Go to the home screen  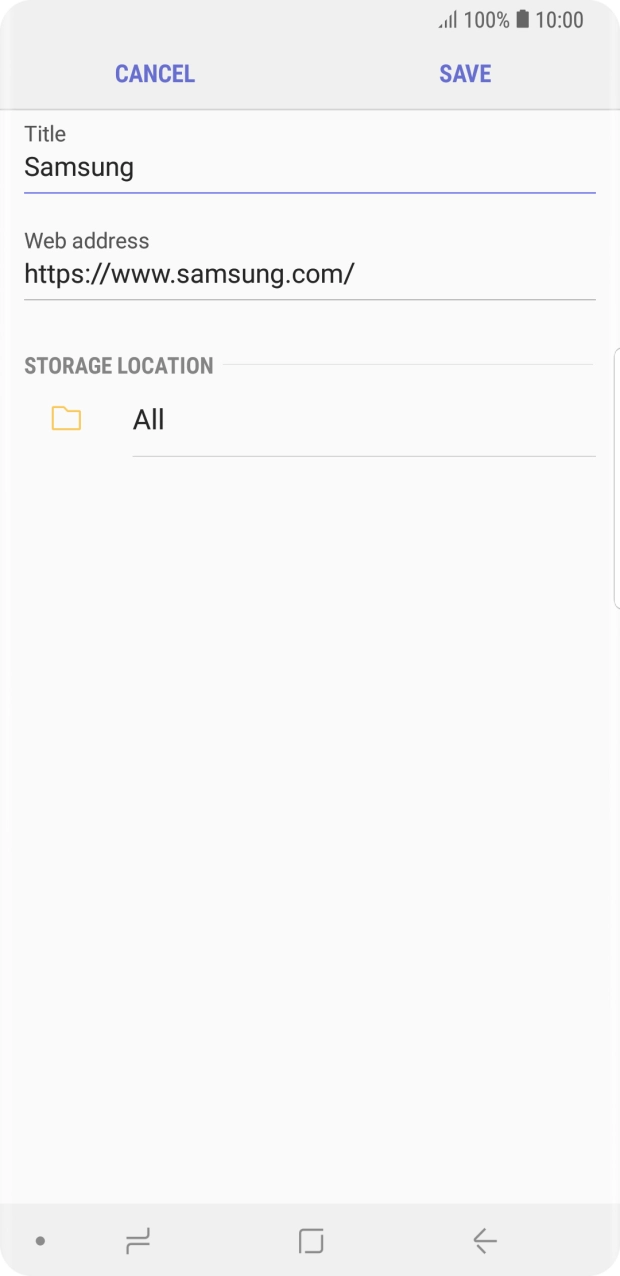[x=311, y=1241]
